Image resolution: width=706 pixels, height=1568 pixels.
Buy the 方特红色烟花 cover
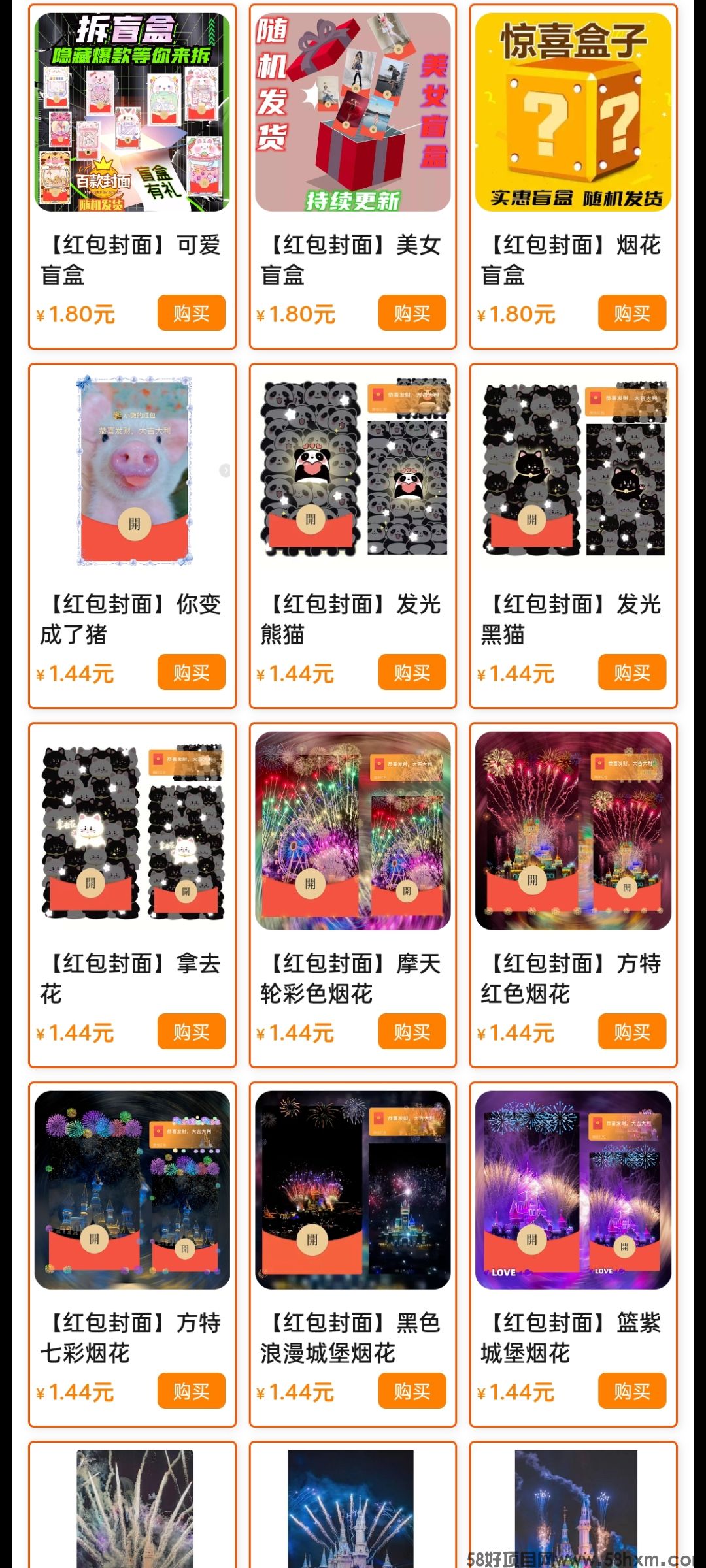pyautogui.click(x=631, y=1032)
